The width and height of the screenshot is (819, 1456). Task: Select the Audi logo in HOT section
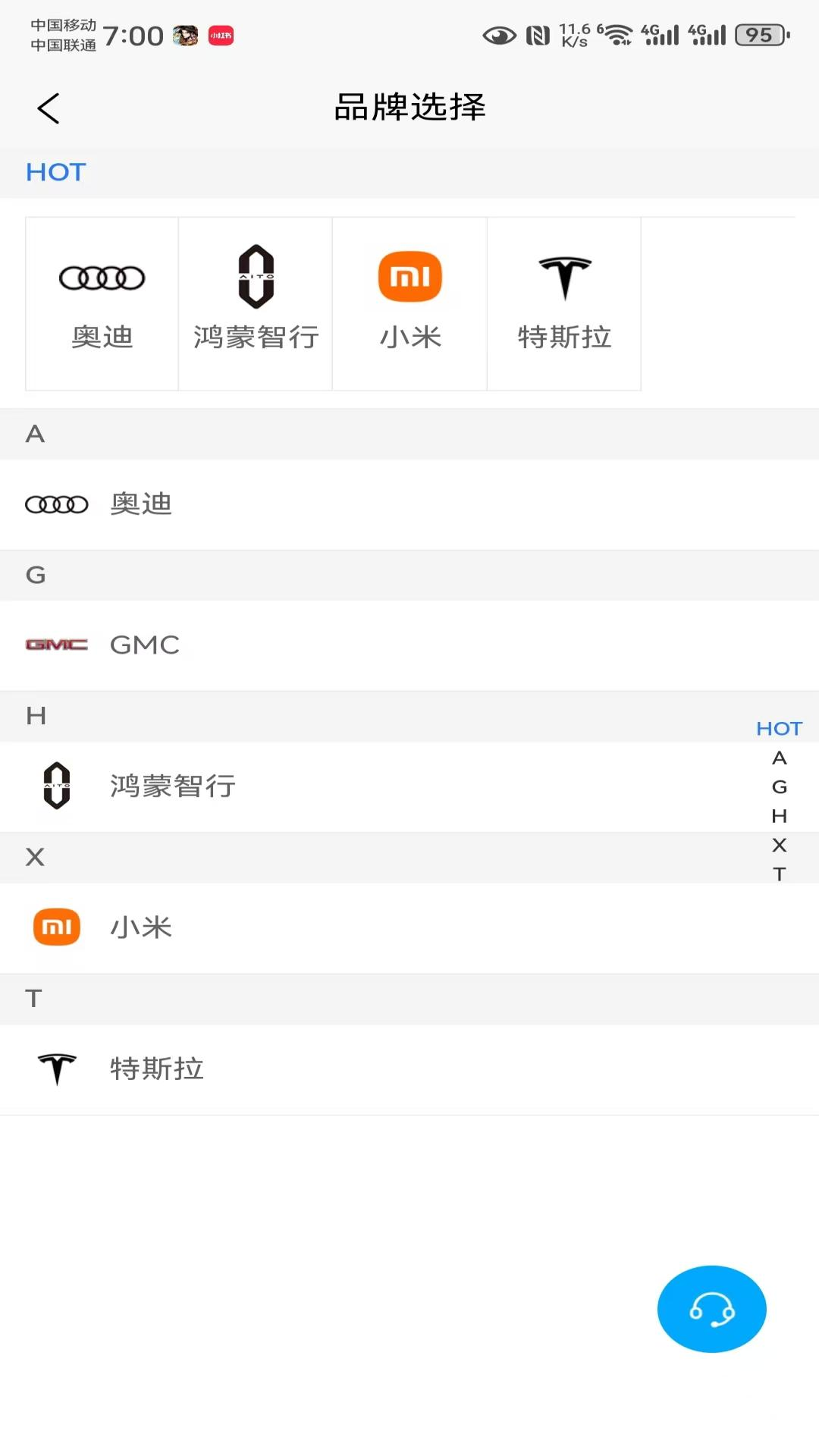point(101,276)
